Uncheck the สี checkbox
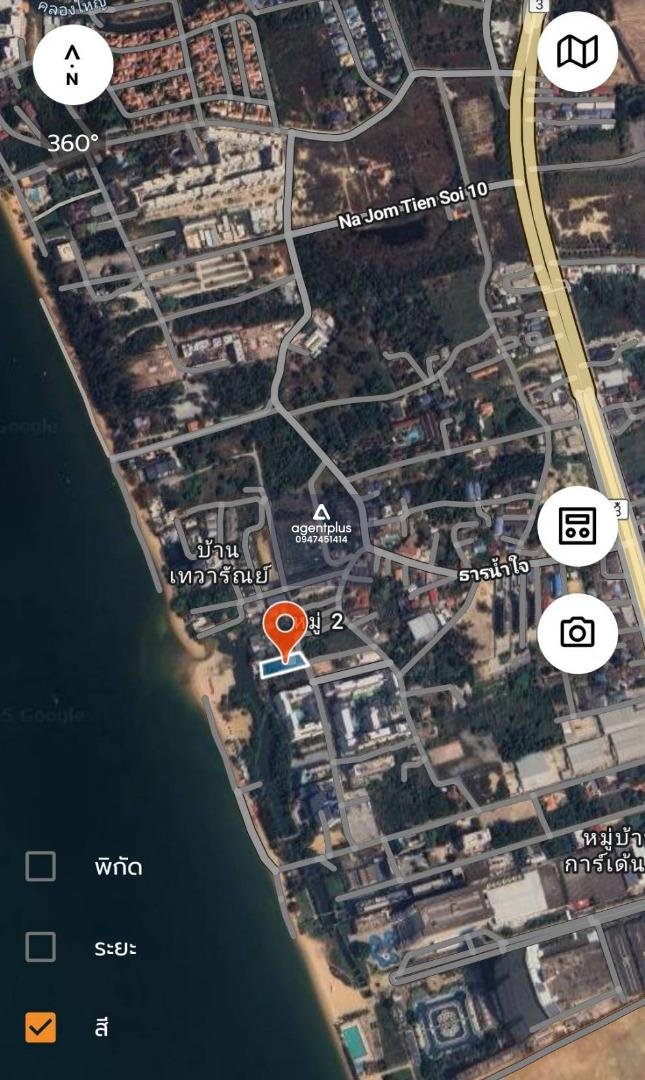Viewport: 645px width, 1080px height. [41, 1027]
